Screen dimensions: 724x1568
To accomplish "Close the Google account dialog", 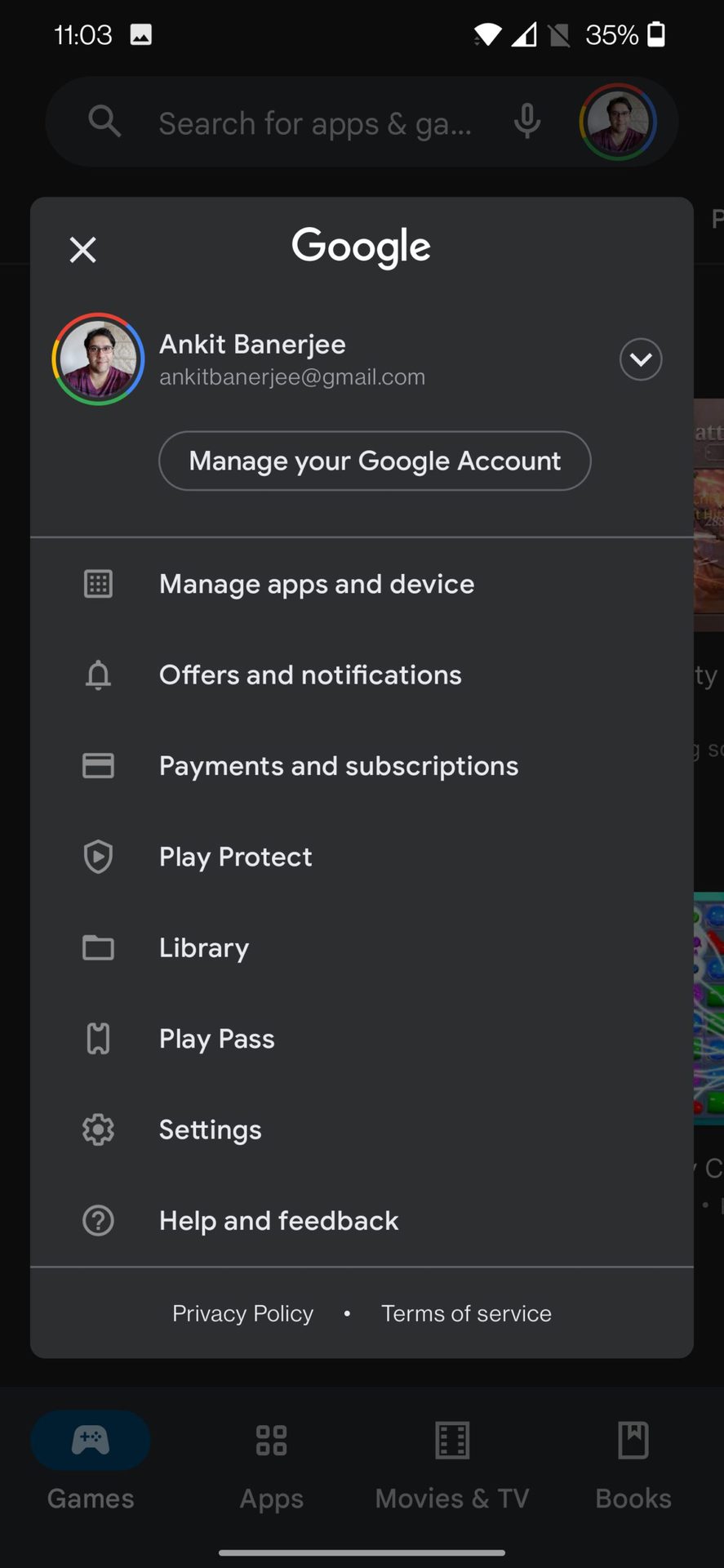I will [x=82, y=250].
